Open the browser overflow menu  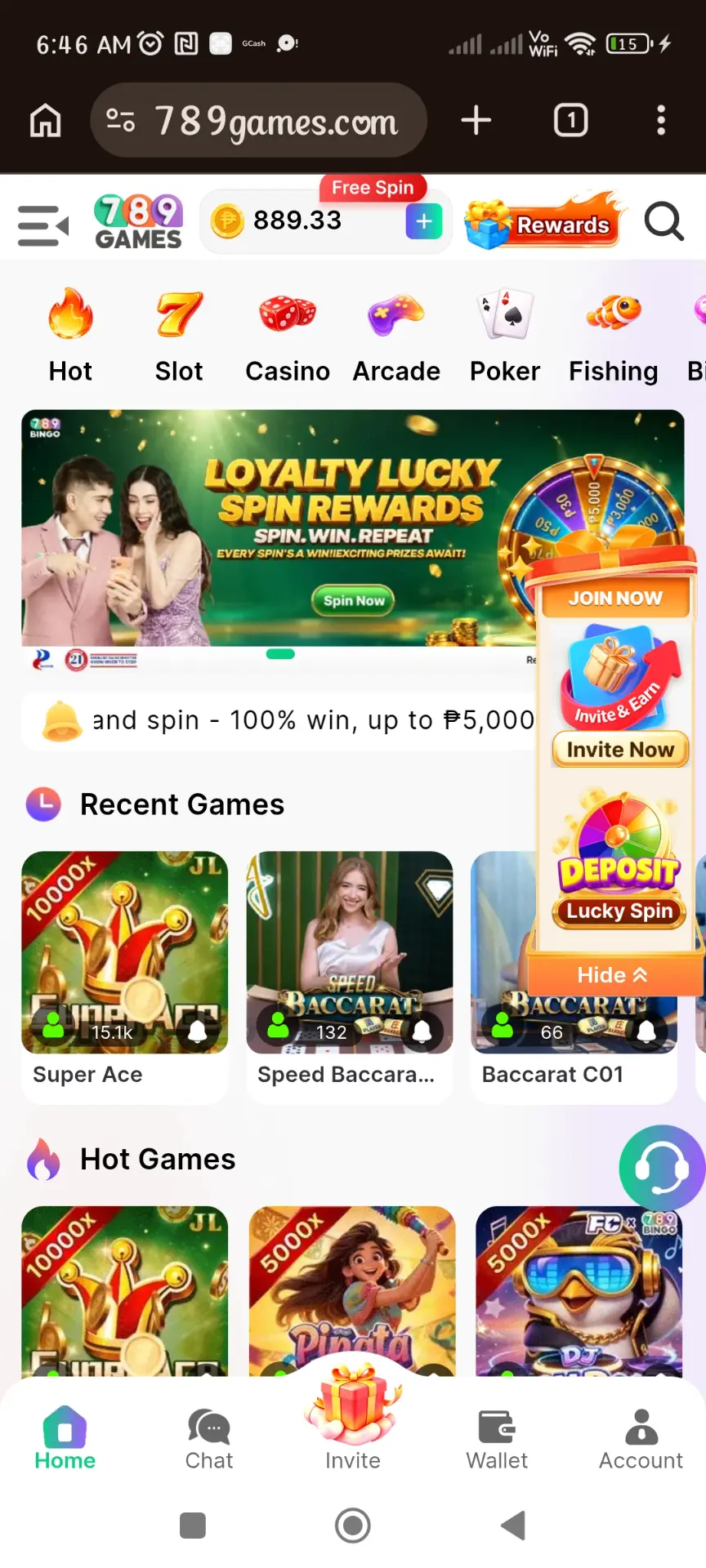coord(661,120)
